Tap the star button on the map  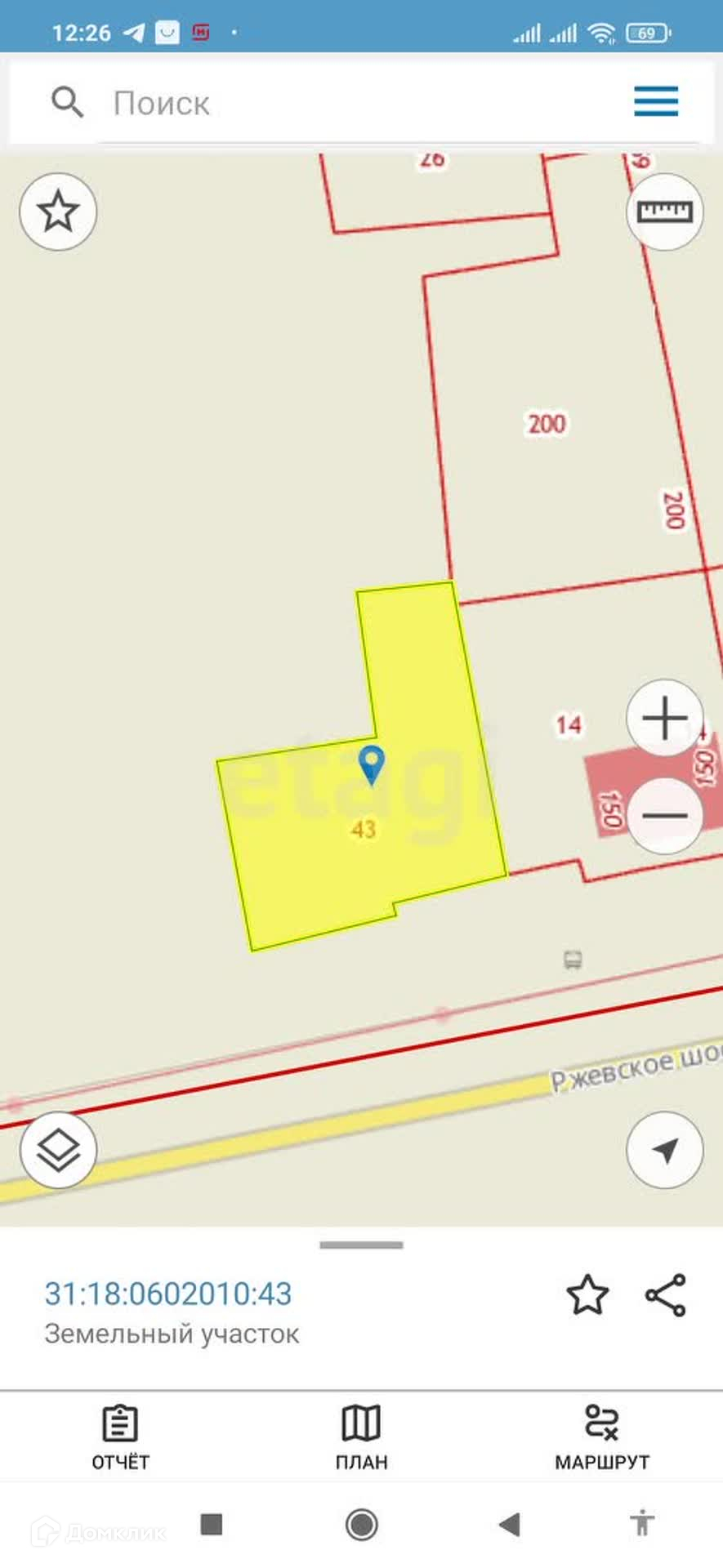click(x=58, y=212)
